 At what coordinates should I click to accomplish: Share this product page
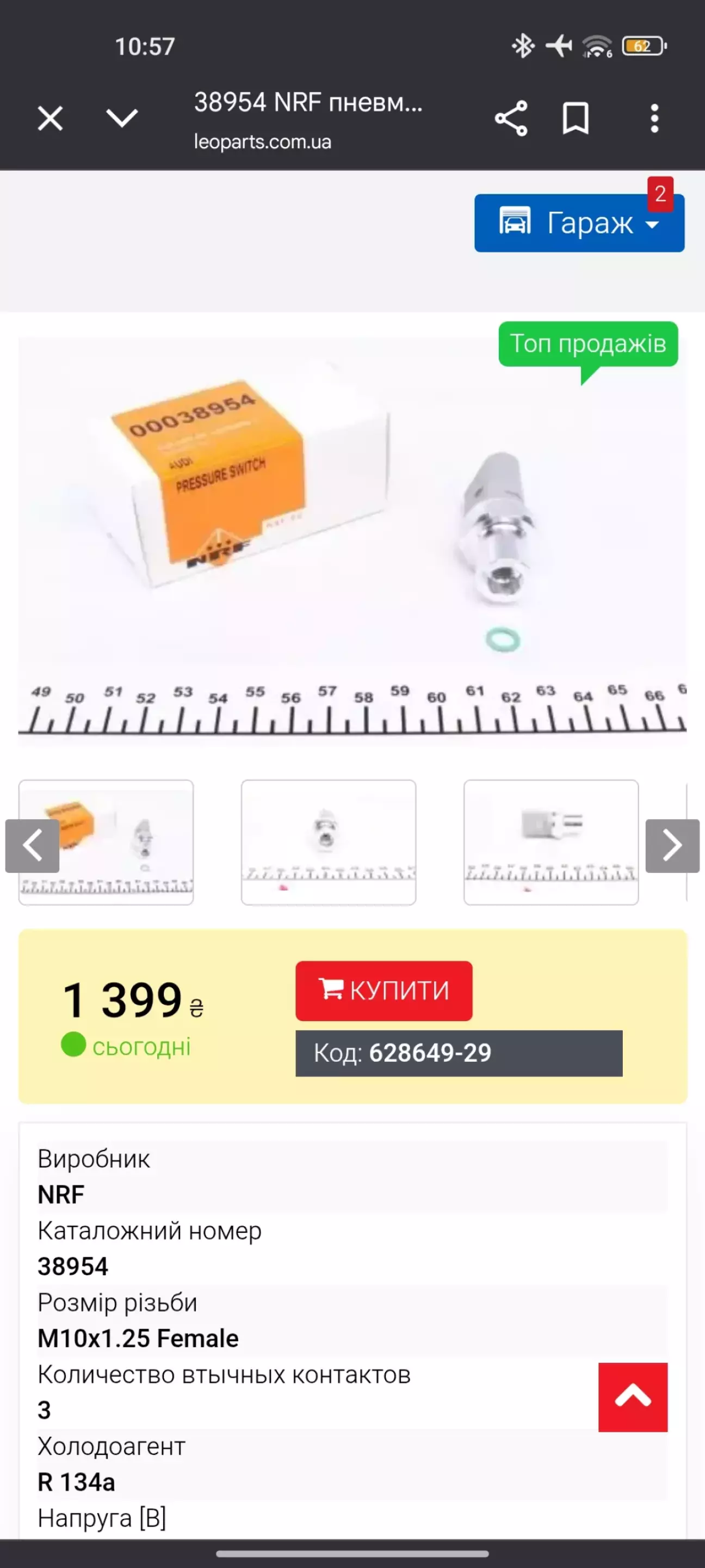(511, 118)
